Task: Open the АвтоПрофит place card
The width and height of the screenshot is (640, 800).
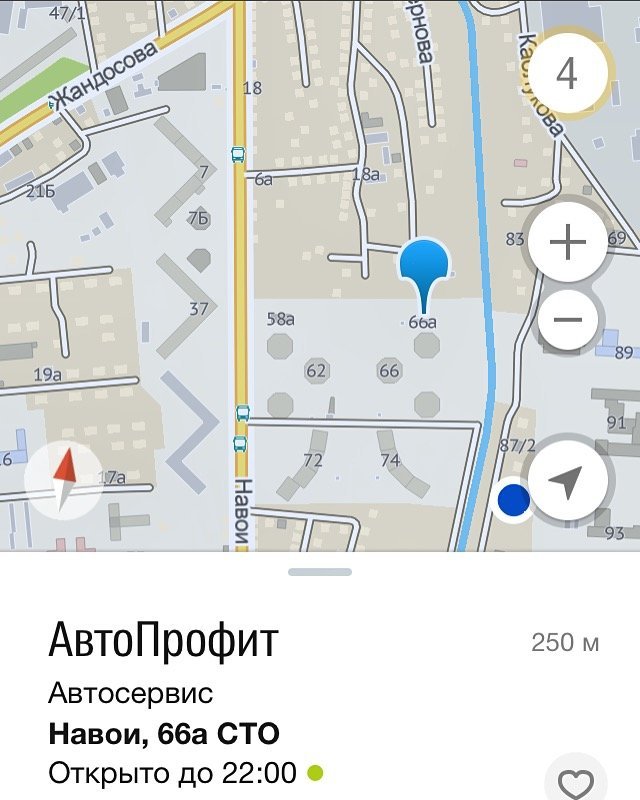Action: (164, 641)
